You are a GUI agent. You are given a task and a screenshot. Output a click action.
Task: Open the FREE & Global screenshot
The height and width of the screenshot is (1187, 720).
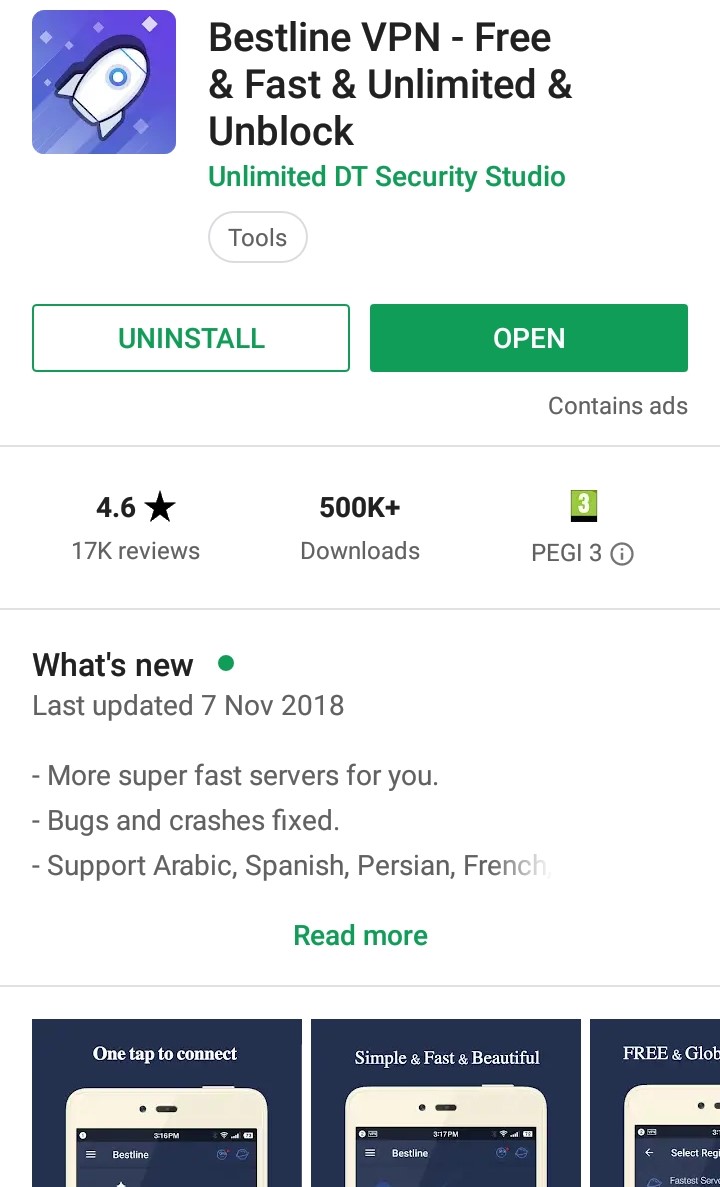pyautogui.click(x=655, y=1103)
